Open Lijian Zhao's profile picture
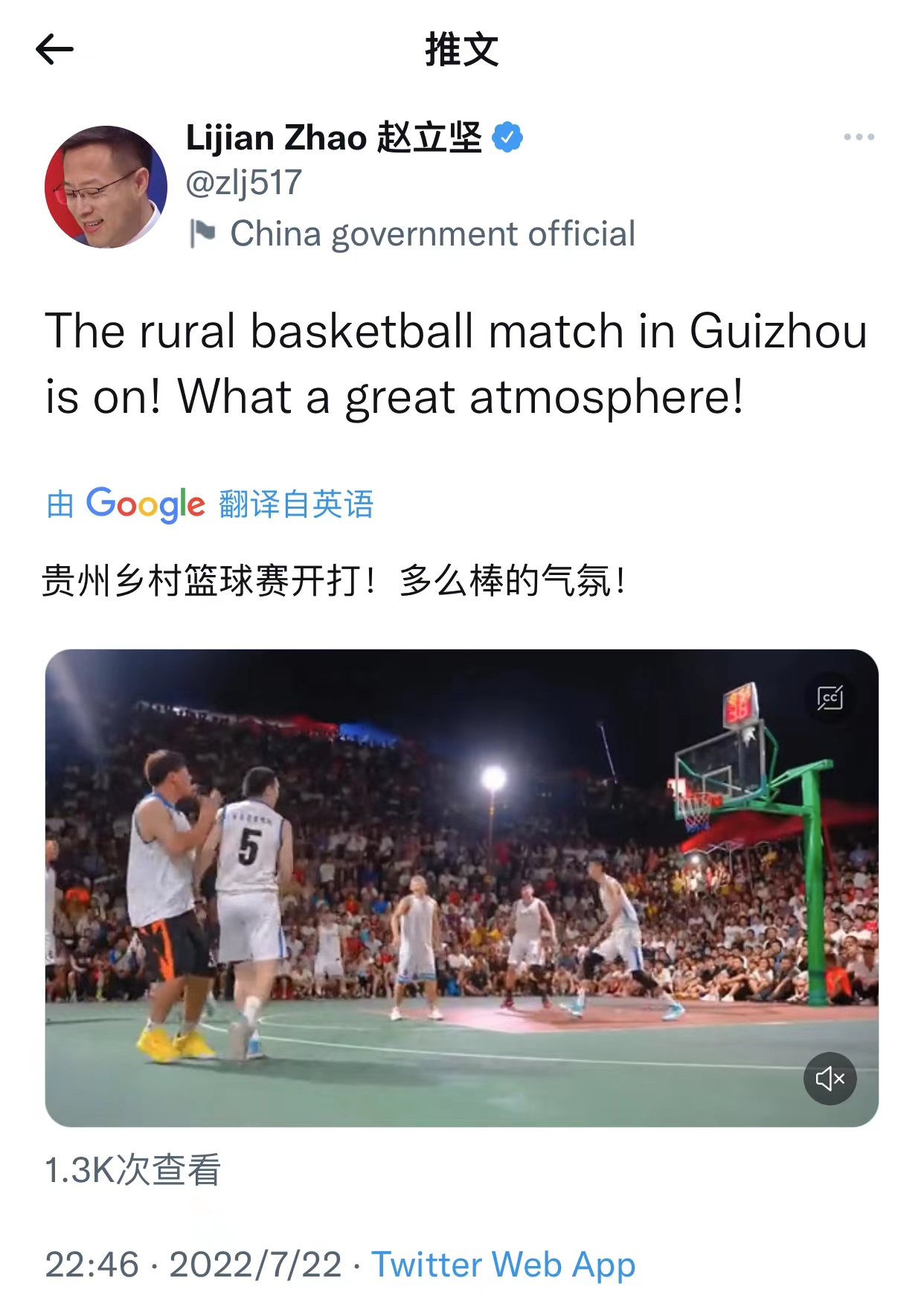924x1310 pixels. click(x=106, y=187)
